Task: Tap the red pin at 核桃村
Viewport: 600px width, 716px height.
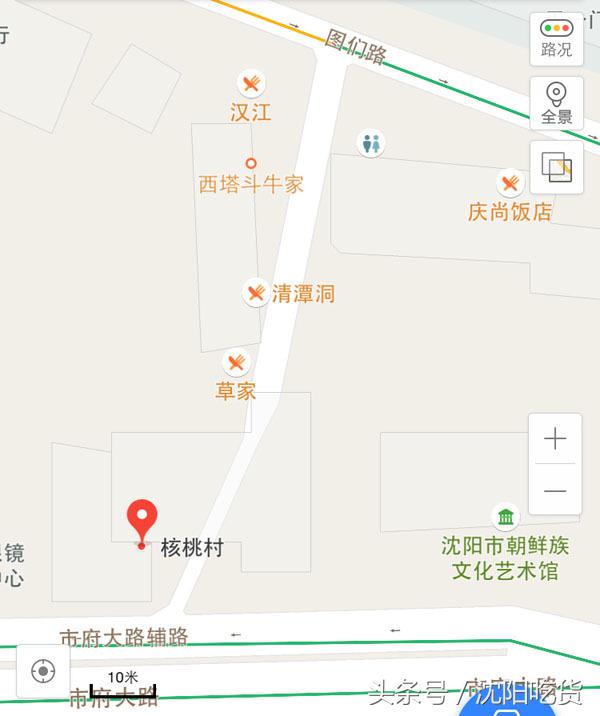Action: (142, 522)
